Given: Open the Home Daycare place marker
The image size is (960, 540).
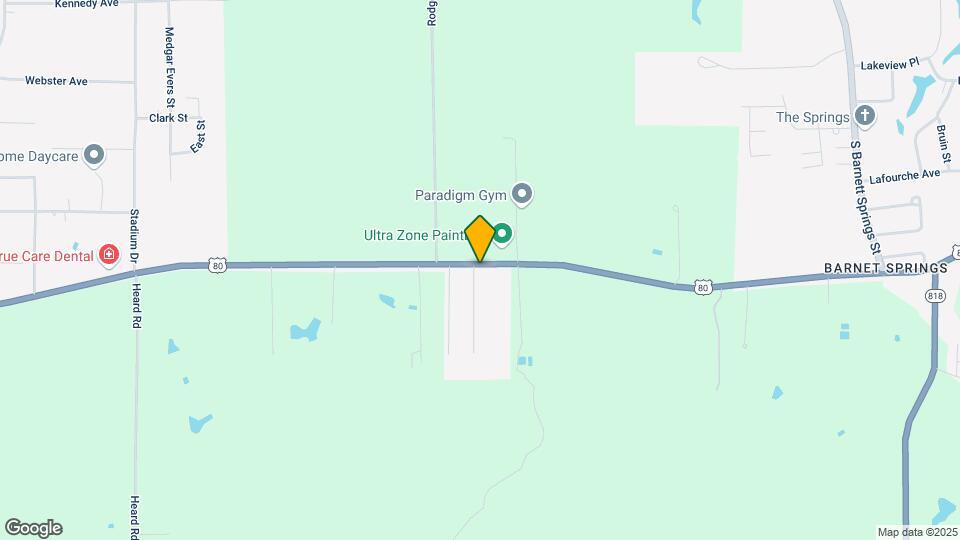Looking at the screenshot, I should pyautogui.click(x=94, y=155).
